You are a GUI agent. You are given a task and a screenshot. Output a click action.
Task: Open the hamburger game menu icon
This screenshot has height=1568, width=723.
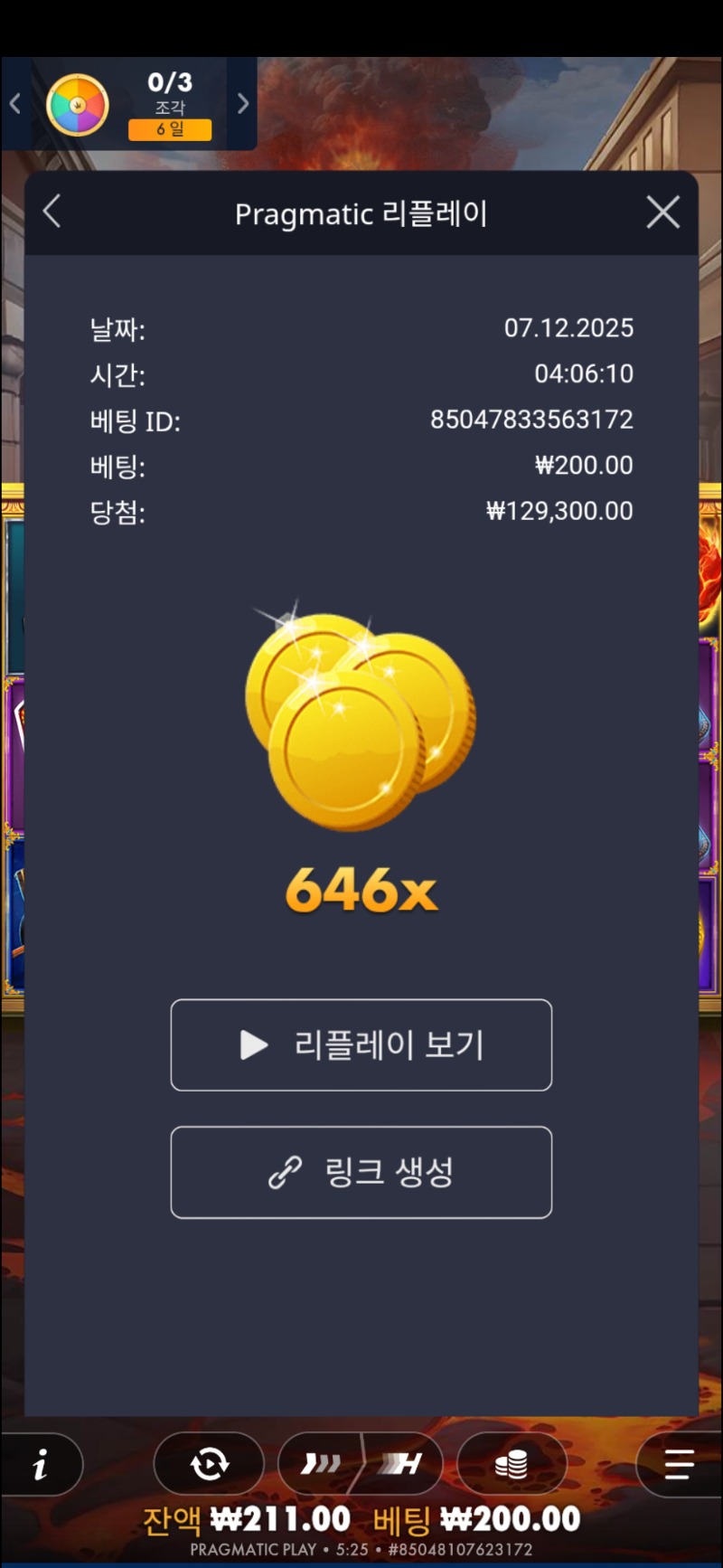click(673, 1463)
